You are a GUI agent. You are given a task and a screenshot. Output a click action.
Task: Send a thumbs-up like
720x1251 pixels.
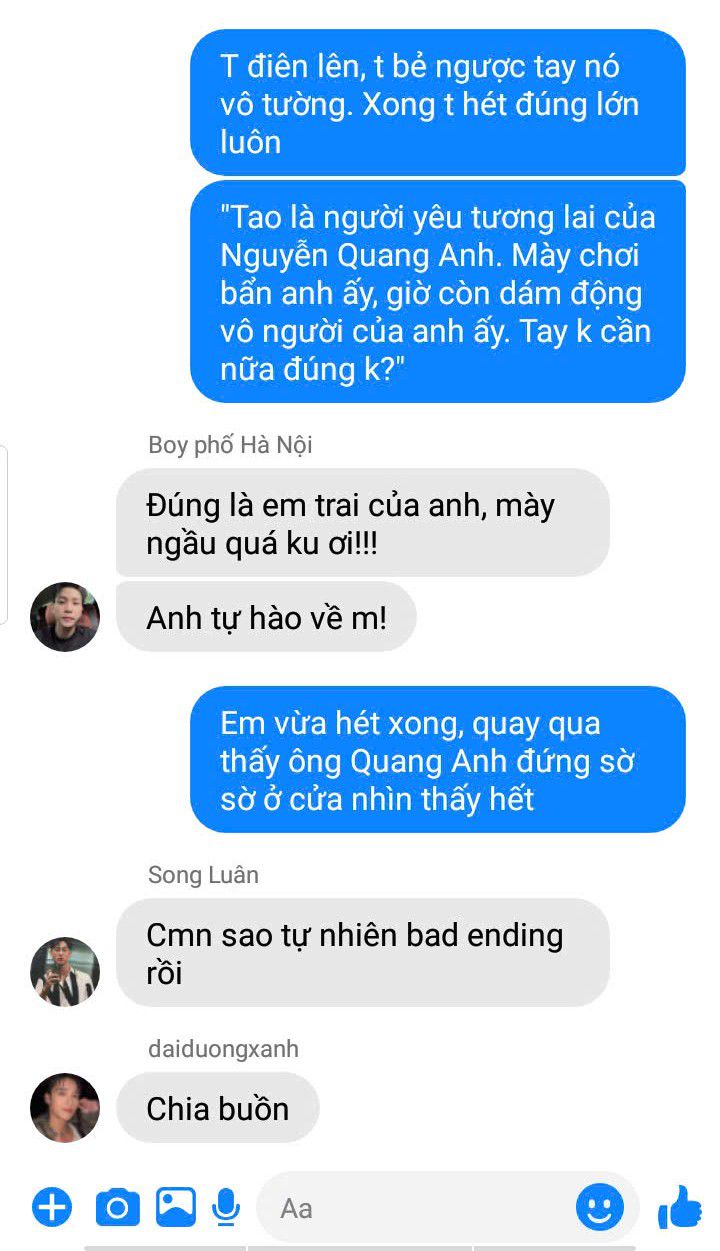click(x=680, y=1208)
